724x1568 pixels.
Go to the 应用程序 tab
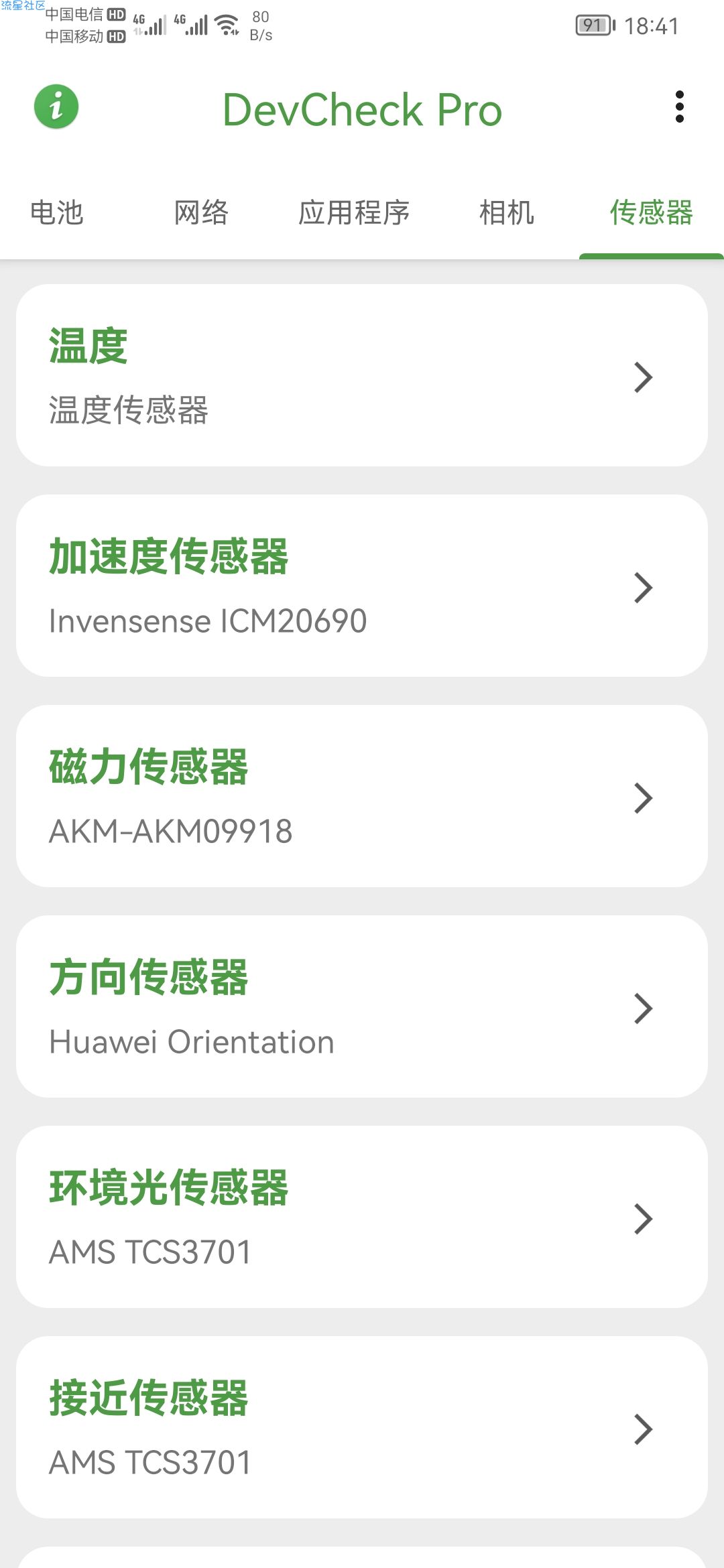[354, 212]
